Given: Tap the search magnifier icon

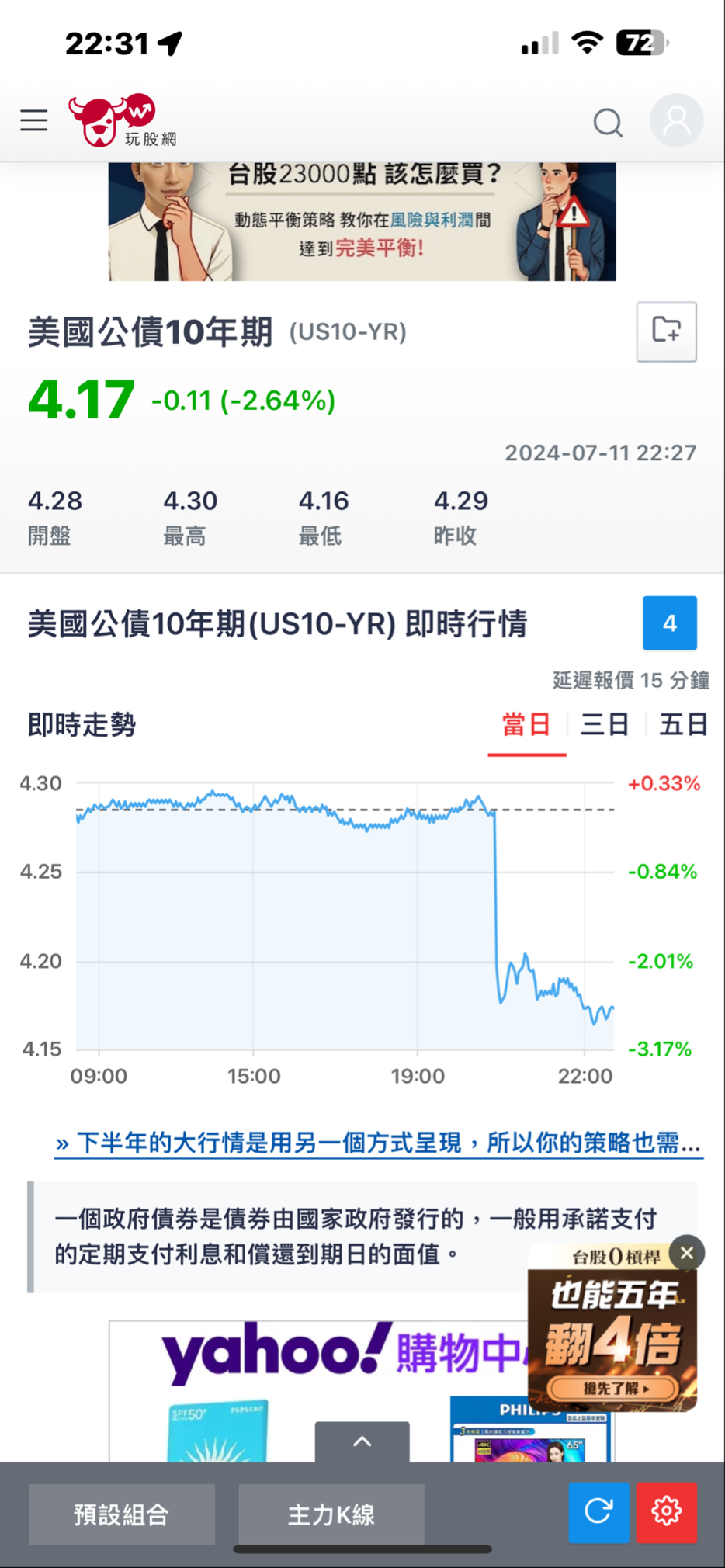Looking at the screenshot, I should tap(608, 122).
